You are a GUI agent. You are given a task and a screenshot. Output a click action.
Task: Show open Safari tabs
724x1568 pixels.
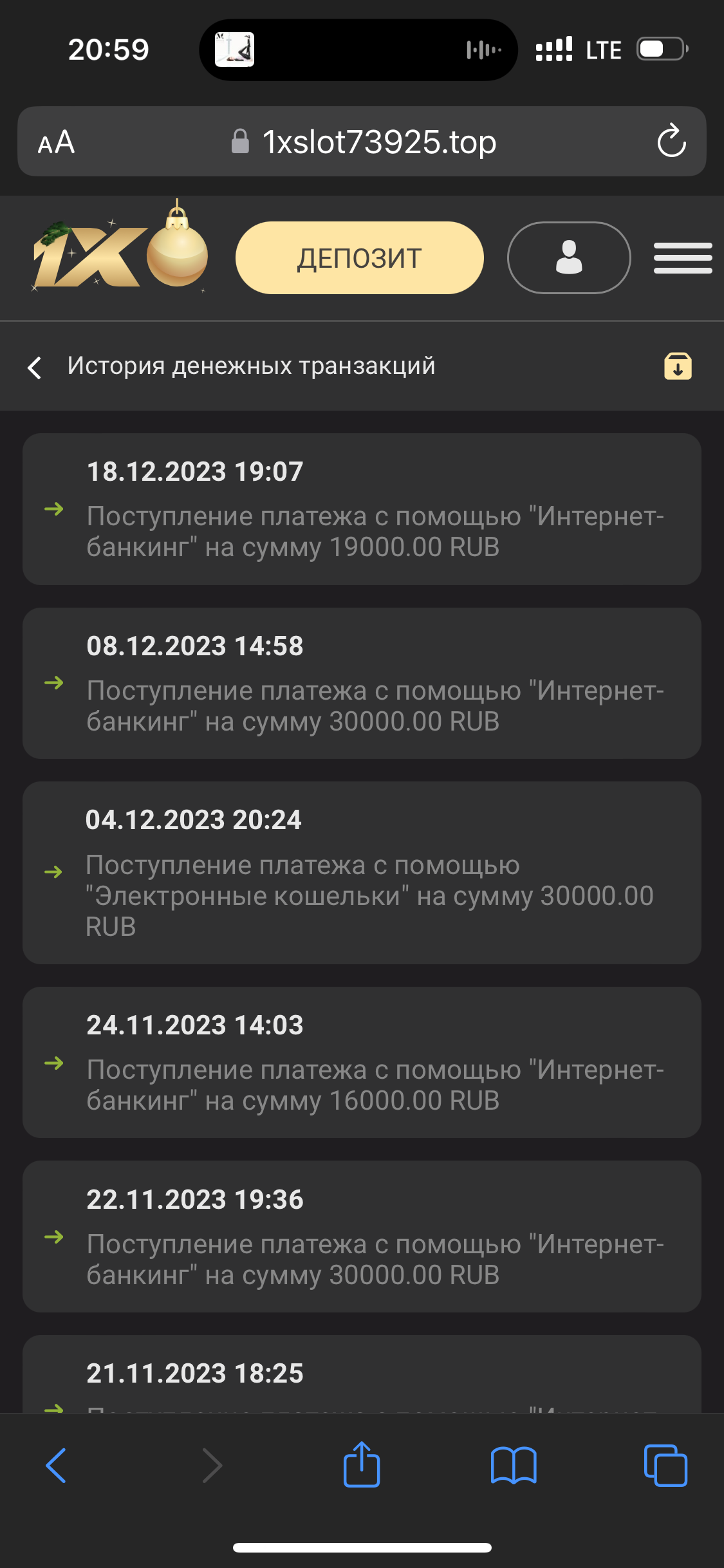pos(665,1465)
